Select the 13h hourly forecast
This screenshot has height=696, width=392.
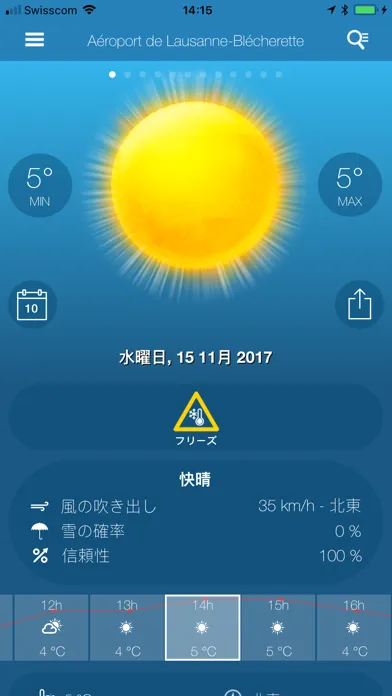pyautogui.click(x=127, y=628)
